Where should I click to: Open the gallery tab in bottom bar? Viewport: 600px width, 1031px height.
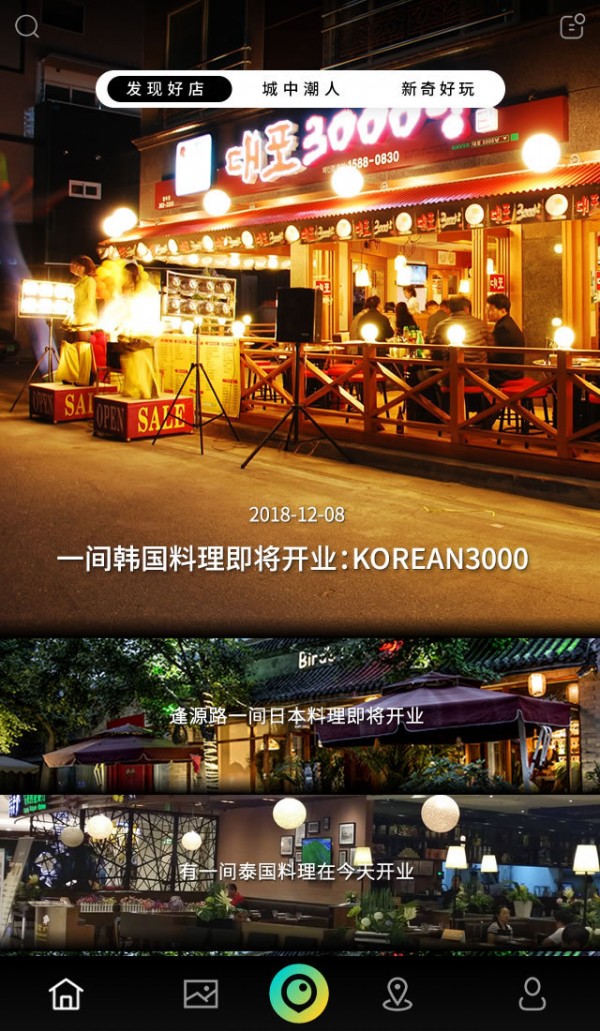click(201, 993)
